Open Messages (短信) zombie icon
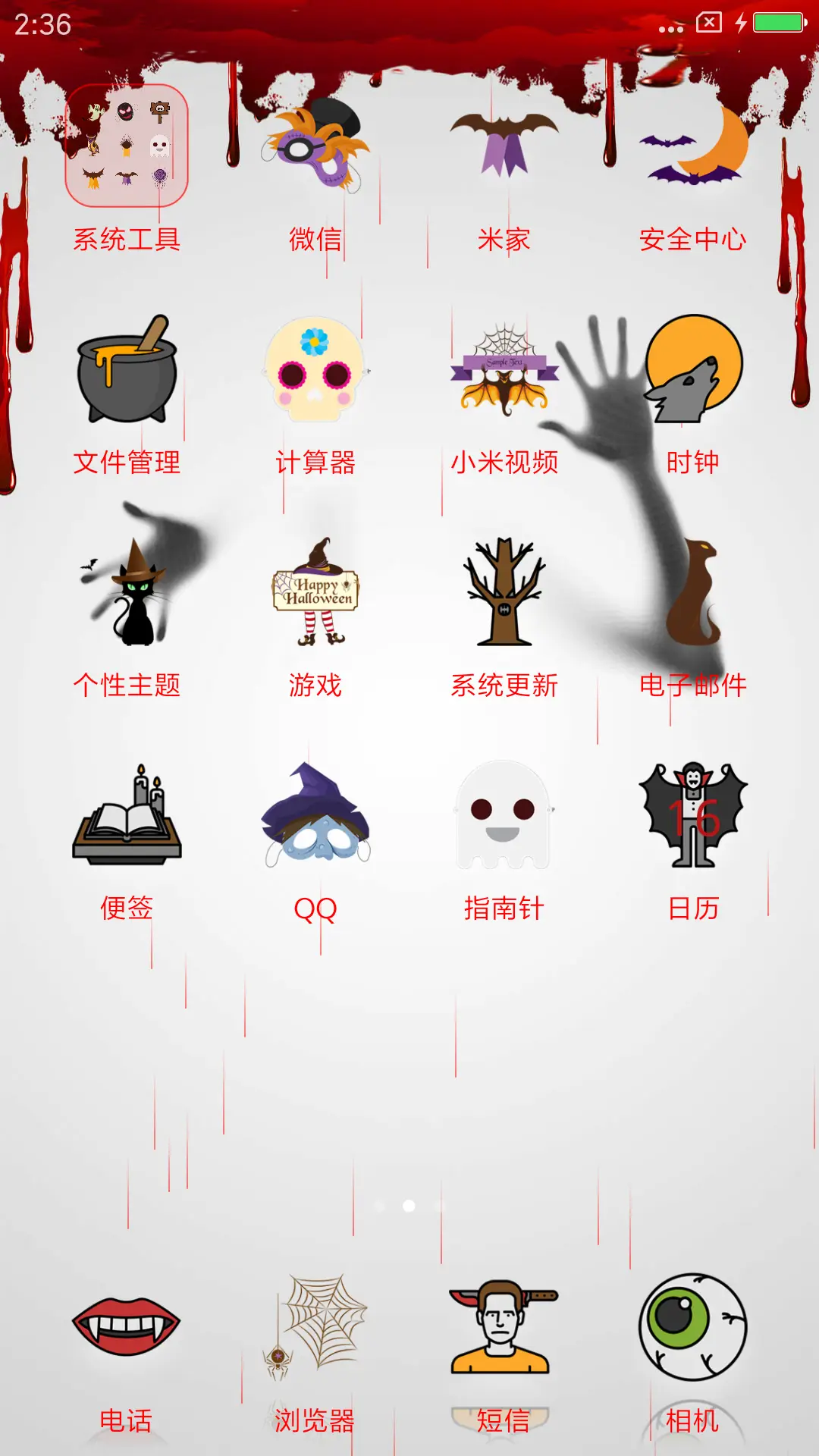819x1456 pixels. pos(504,1319)
